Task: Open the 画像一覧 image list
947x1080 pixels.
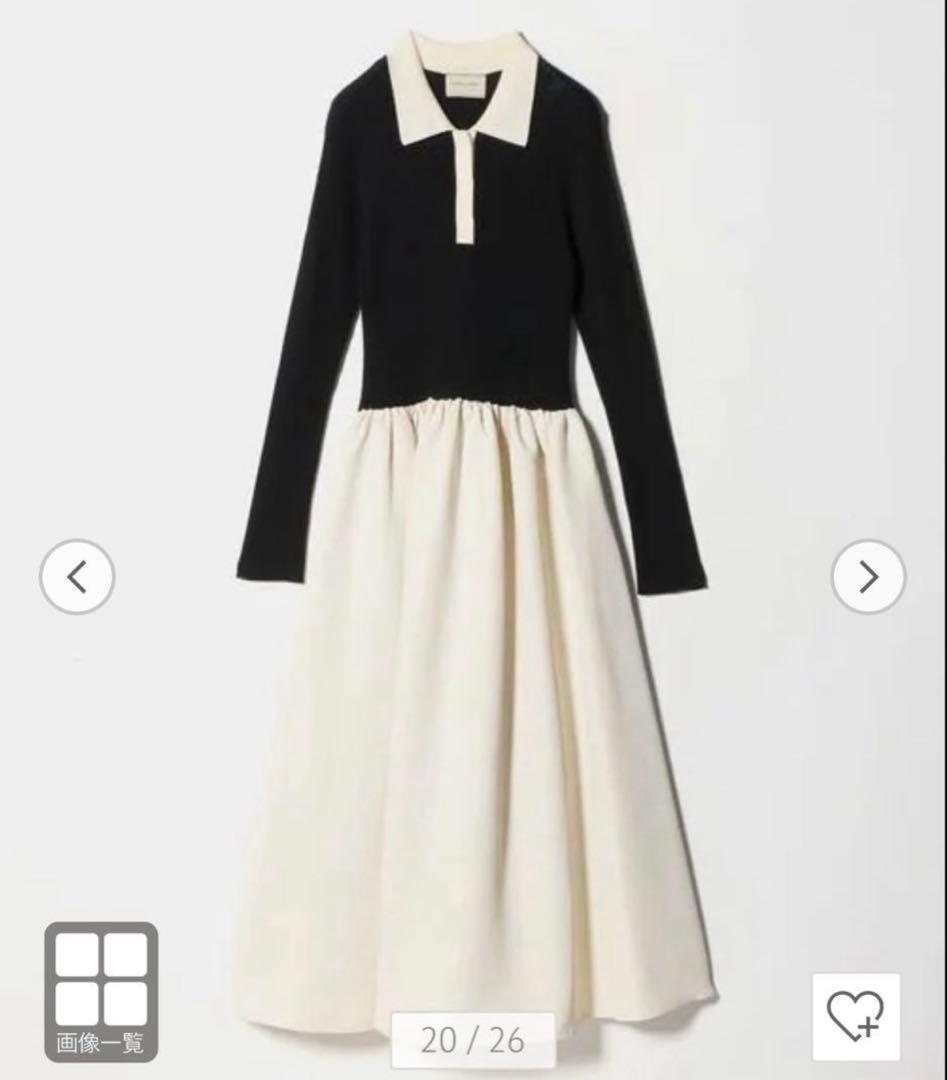Action: coord(100,991)
